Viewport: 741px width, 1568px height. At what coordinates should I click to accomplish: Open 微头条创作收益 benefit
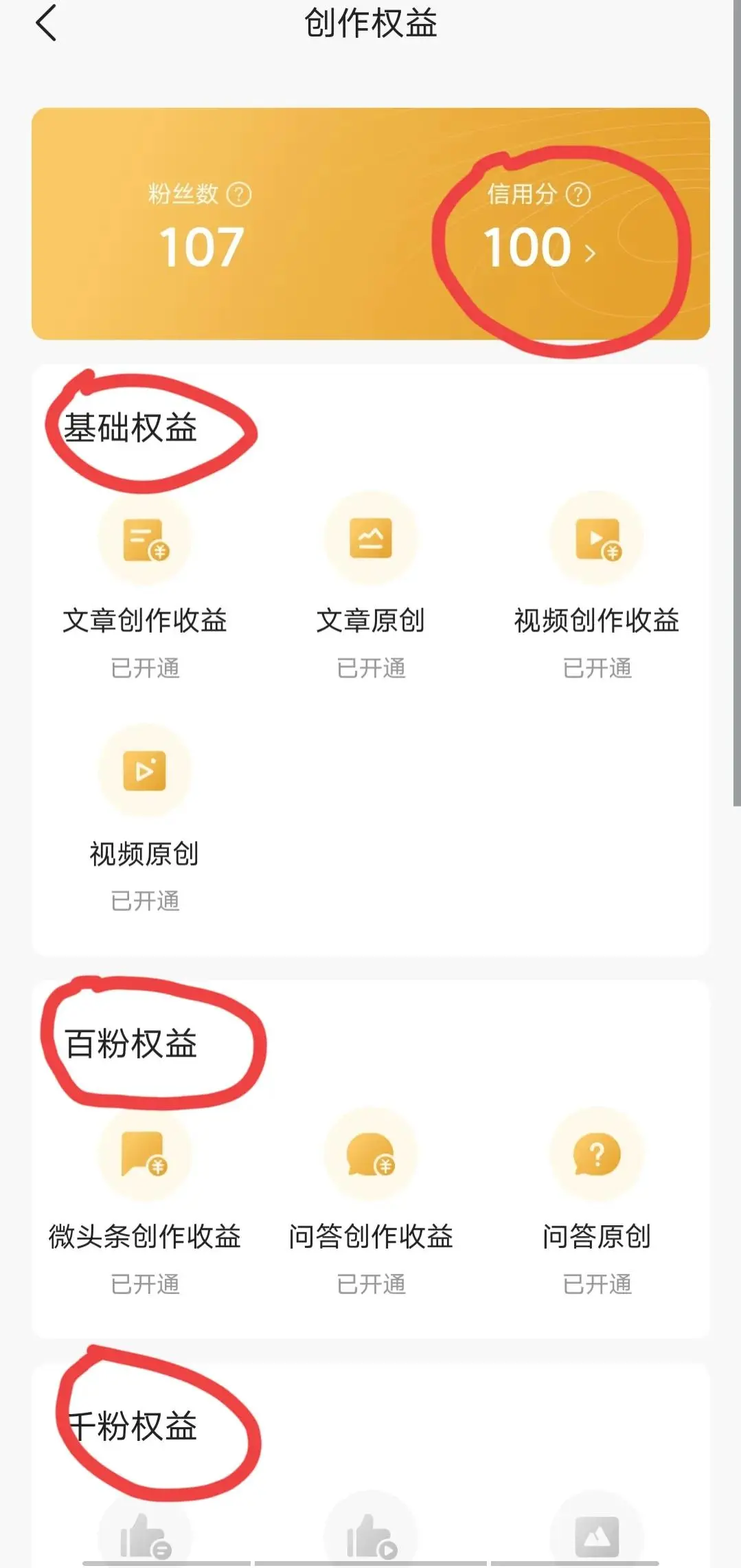pos(145,1202)
